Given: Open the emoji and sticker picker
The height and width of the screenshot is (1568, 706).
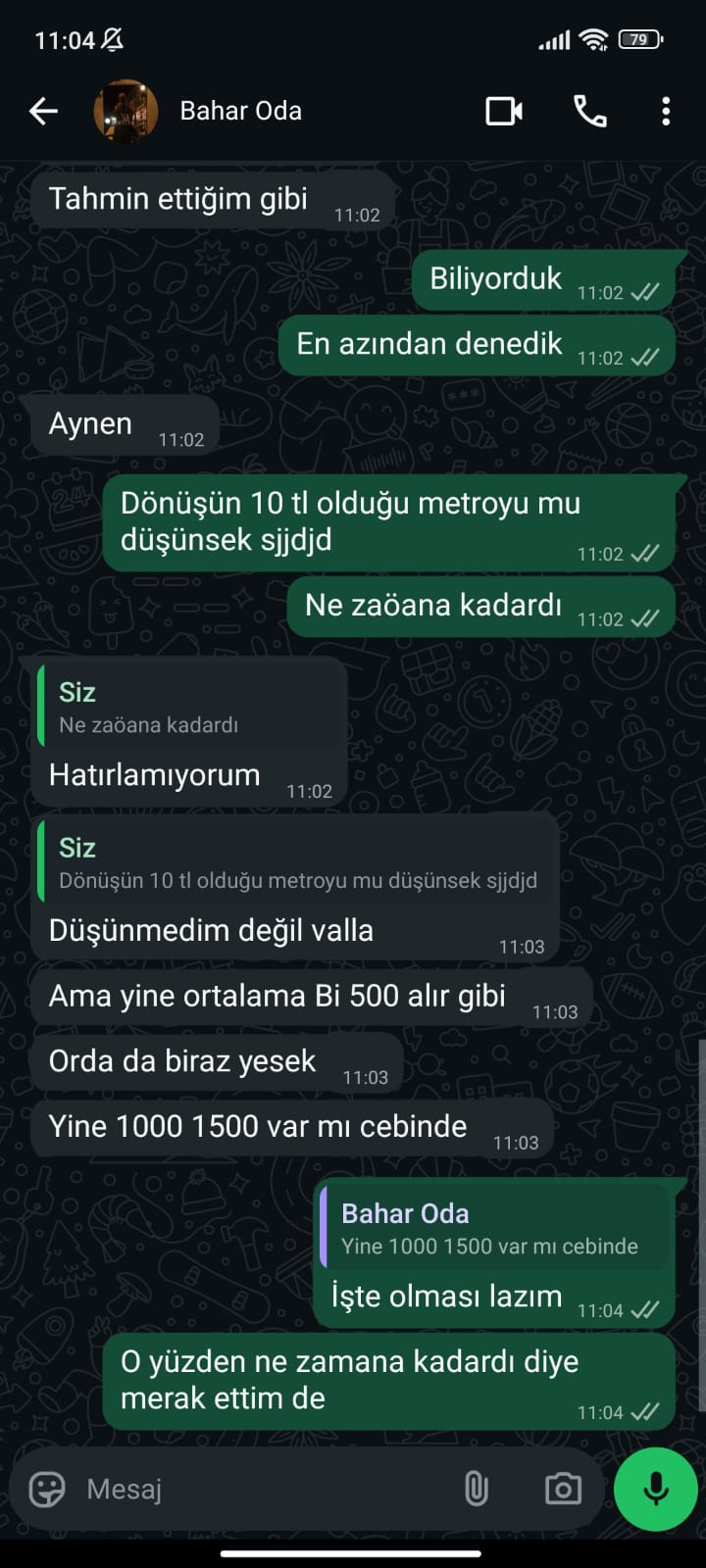Looking at the screenshot, I should [x=47, y=1490].
